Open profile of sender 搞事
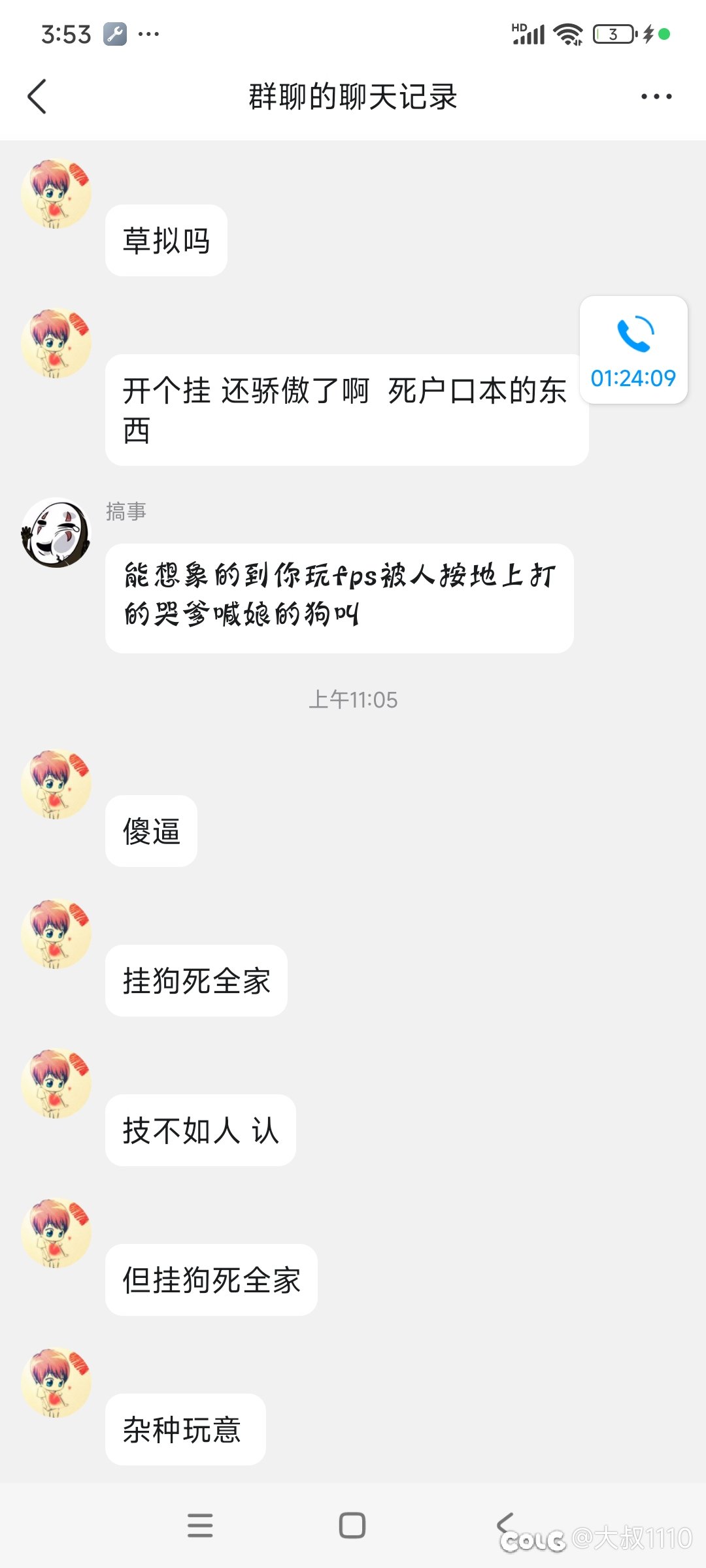The height and width of the screenshot is (1568, 706). 56,532
